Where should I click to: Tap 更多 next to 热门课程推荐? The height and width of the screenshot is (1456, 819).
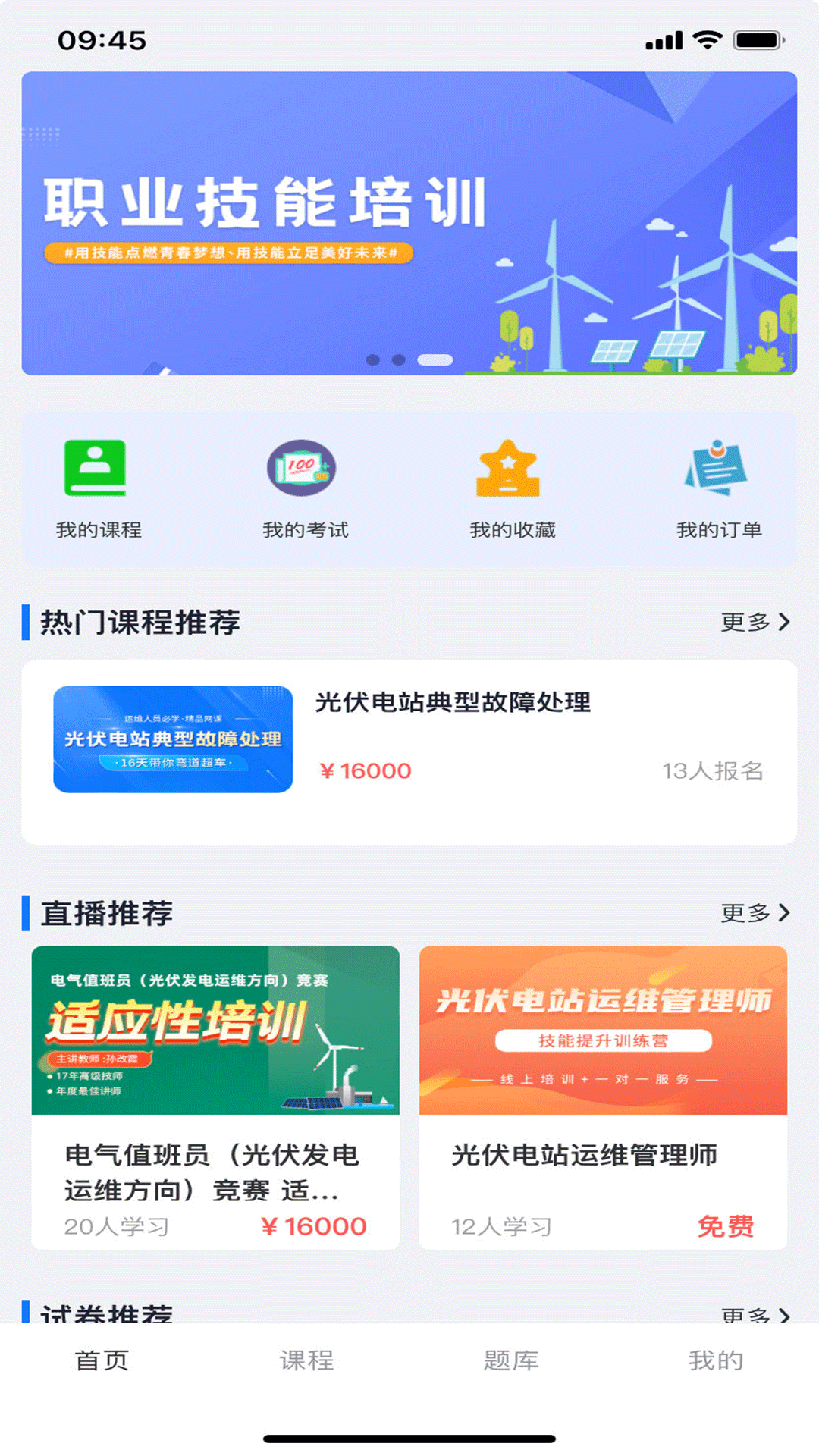755,623
